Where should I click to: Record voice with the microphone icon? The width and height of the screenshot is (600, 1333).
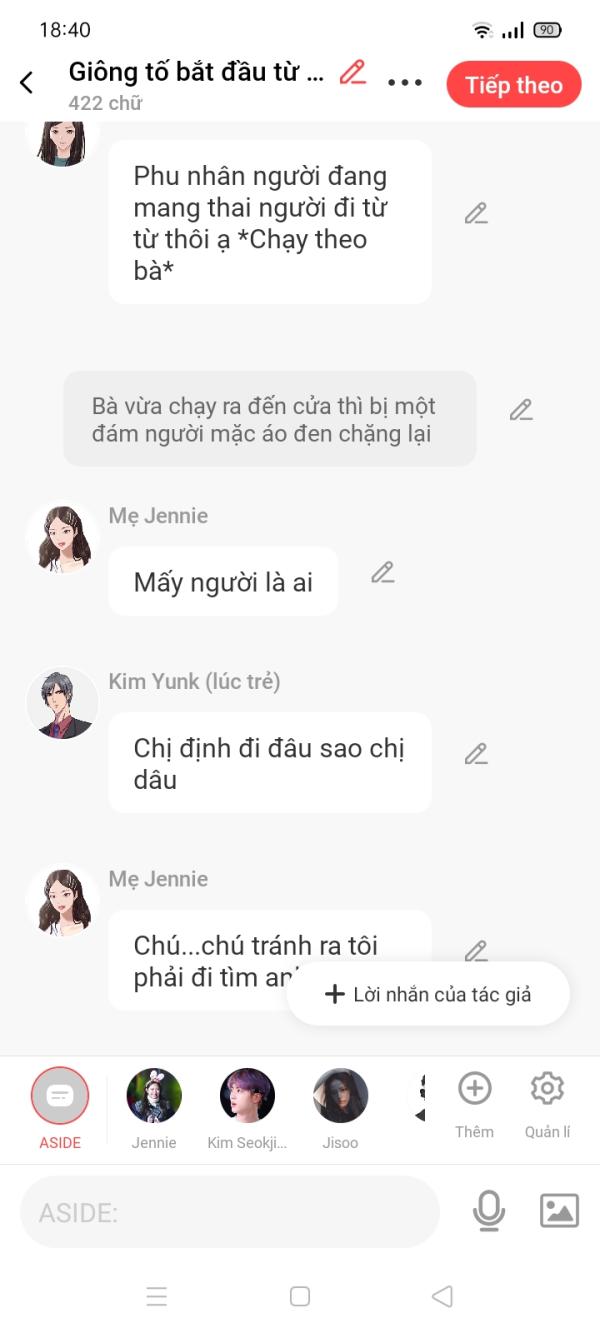(x=488, y=1211)
